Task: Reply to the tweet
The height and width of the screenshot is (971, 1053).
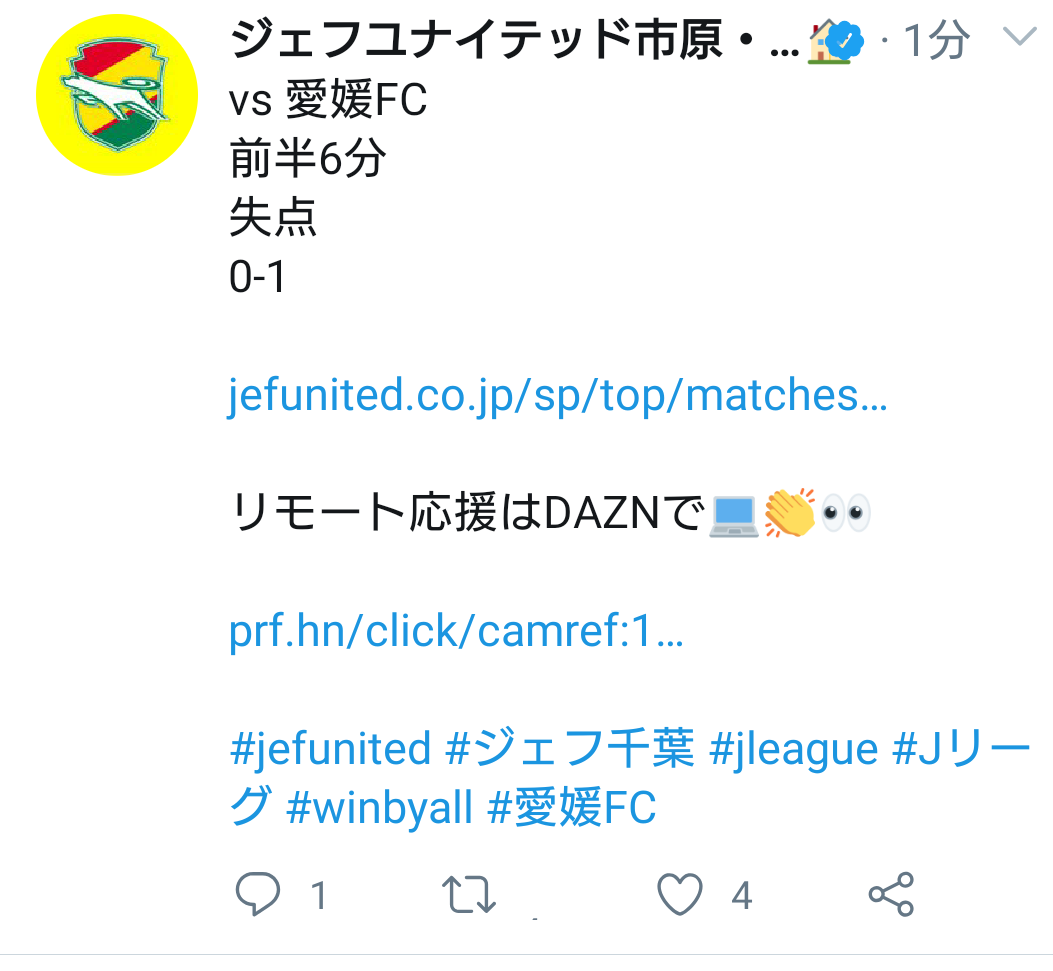Action: (257, 894)
